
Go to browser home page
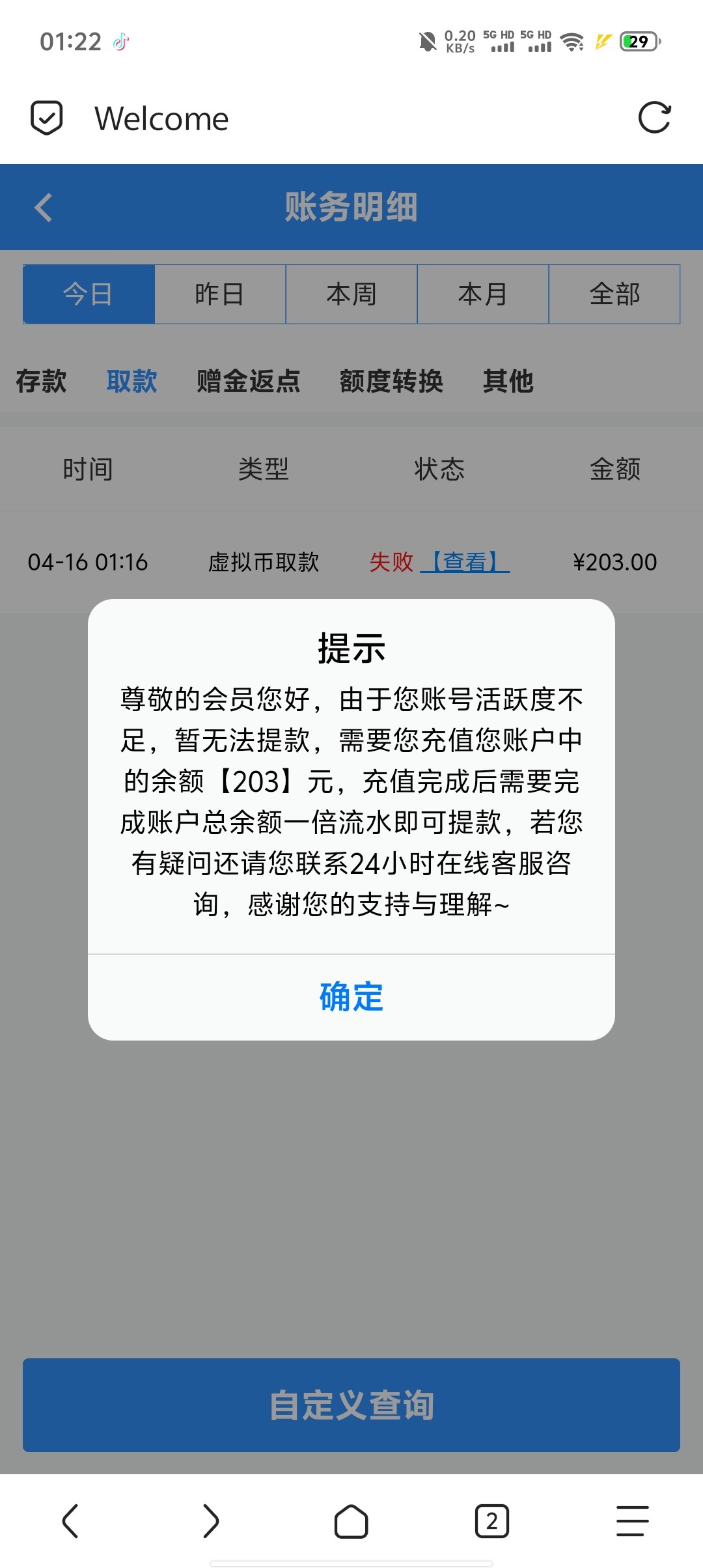351,1521
